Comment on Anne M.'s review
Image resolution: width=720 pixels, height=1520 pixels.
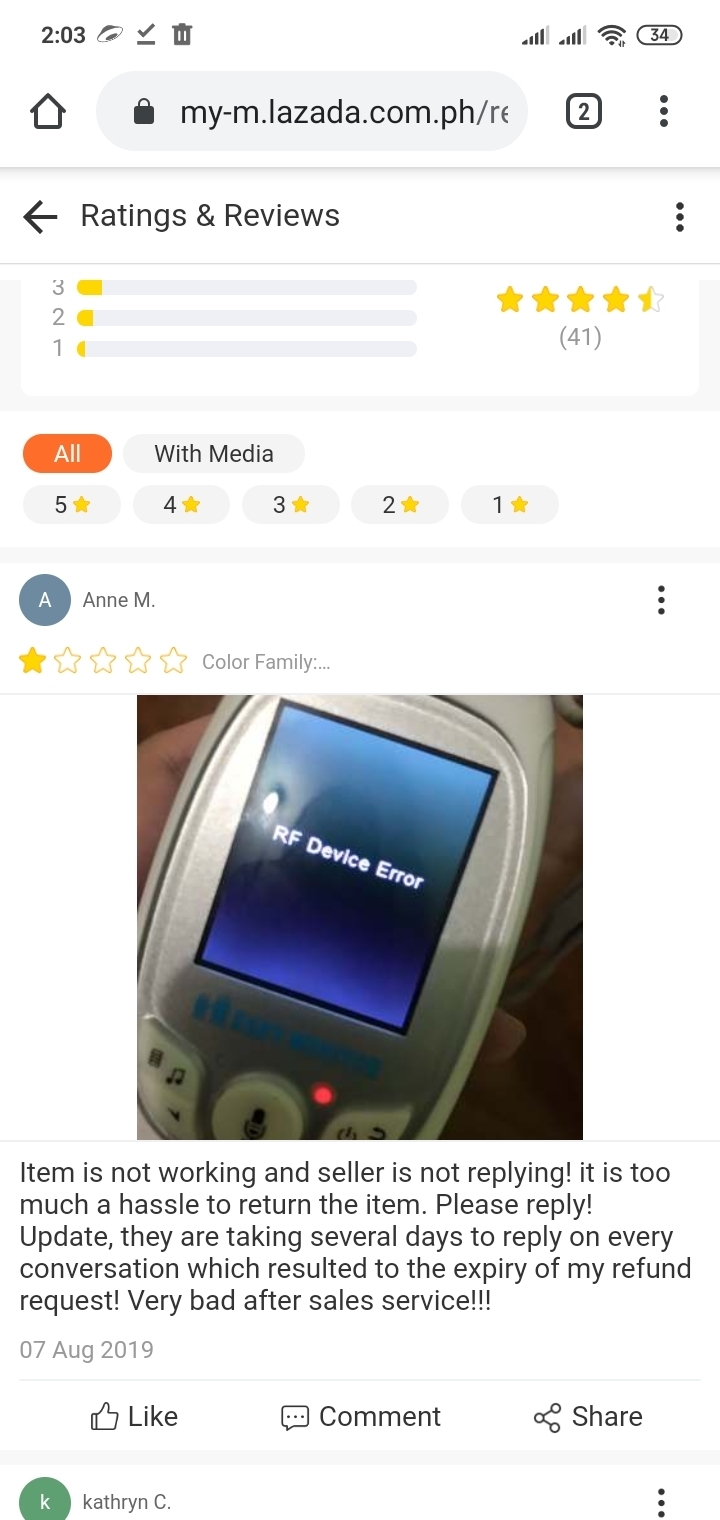361,1416
